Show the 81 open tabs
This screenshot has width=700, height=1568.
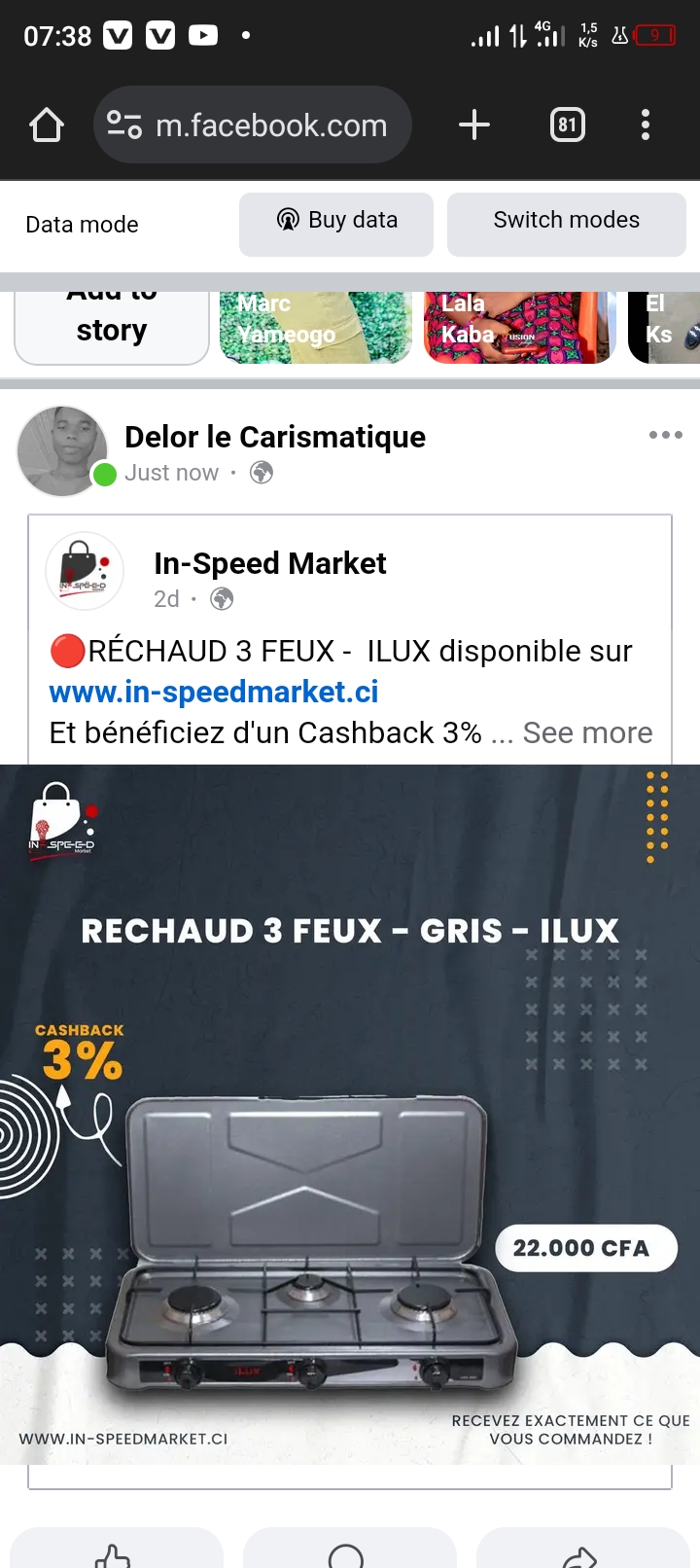pyautogui.click(x=568, y=125)
